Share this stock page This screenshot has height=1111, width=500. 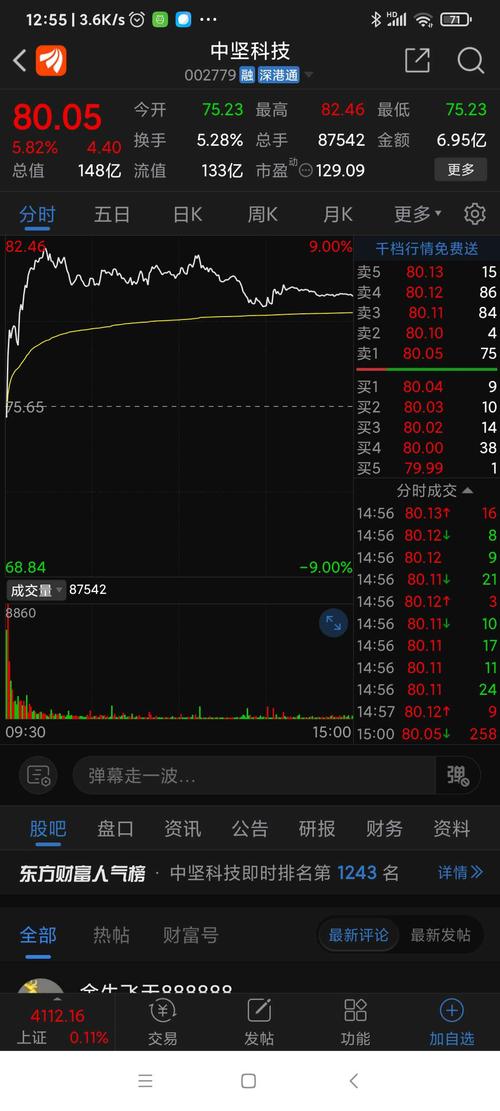pyautogui.click(x=417, y=60)
